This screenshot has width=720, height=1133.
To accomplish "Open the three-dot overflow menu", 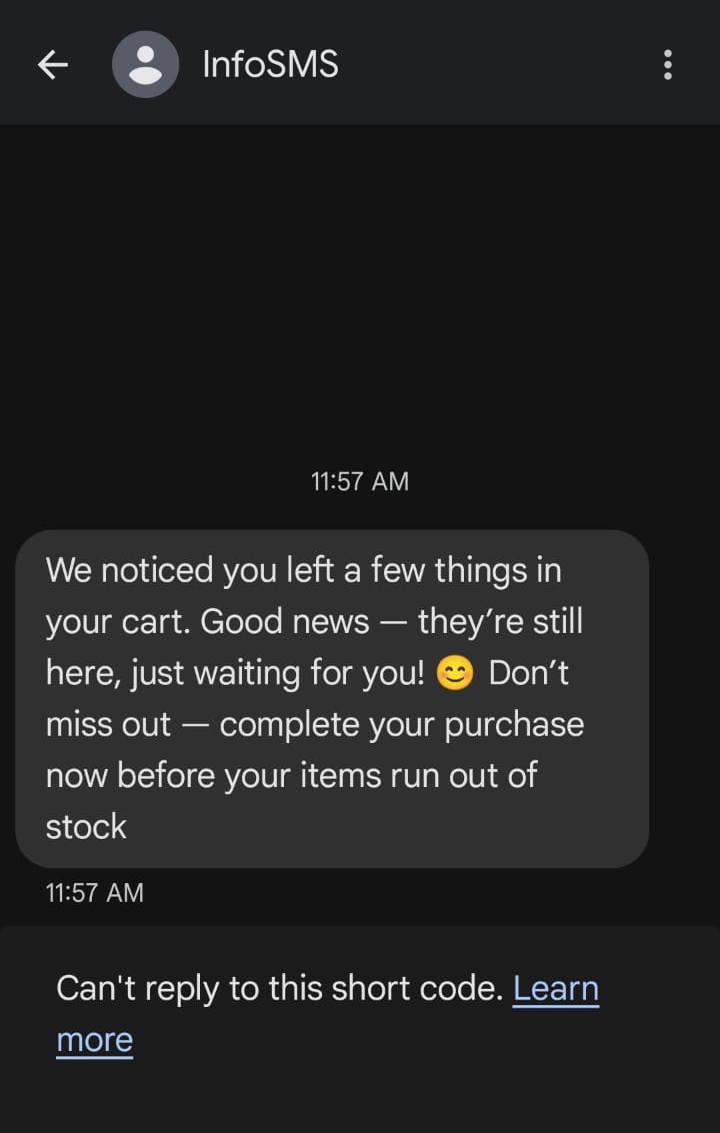I will pyautogui.click(x=667, y=65).
